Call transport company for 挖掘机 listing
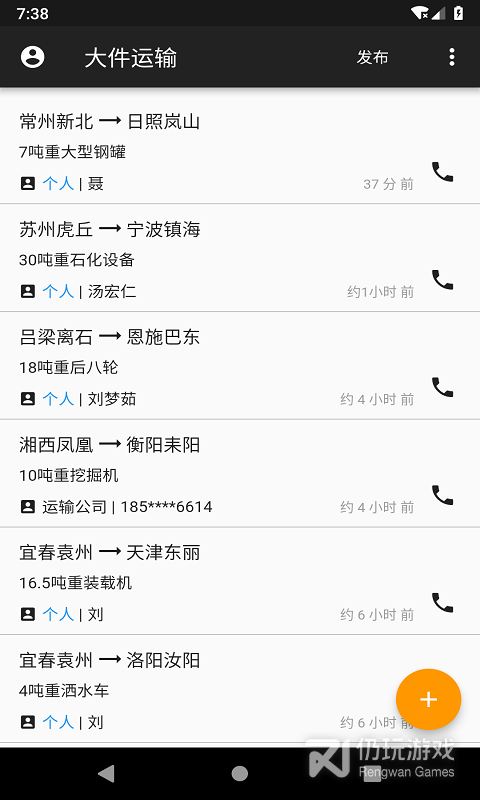The height and width of the screenshot is (800, 480). click(x=442, y=495)
